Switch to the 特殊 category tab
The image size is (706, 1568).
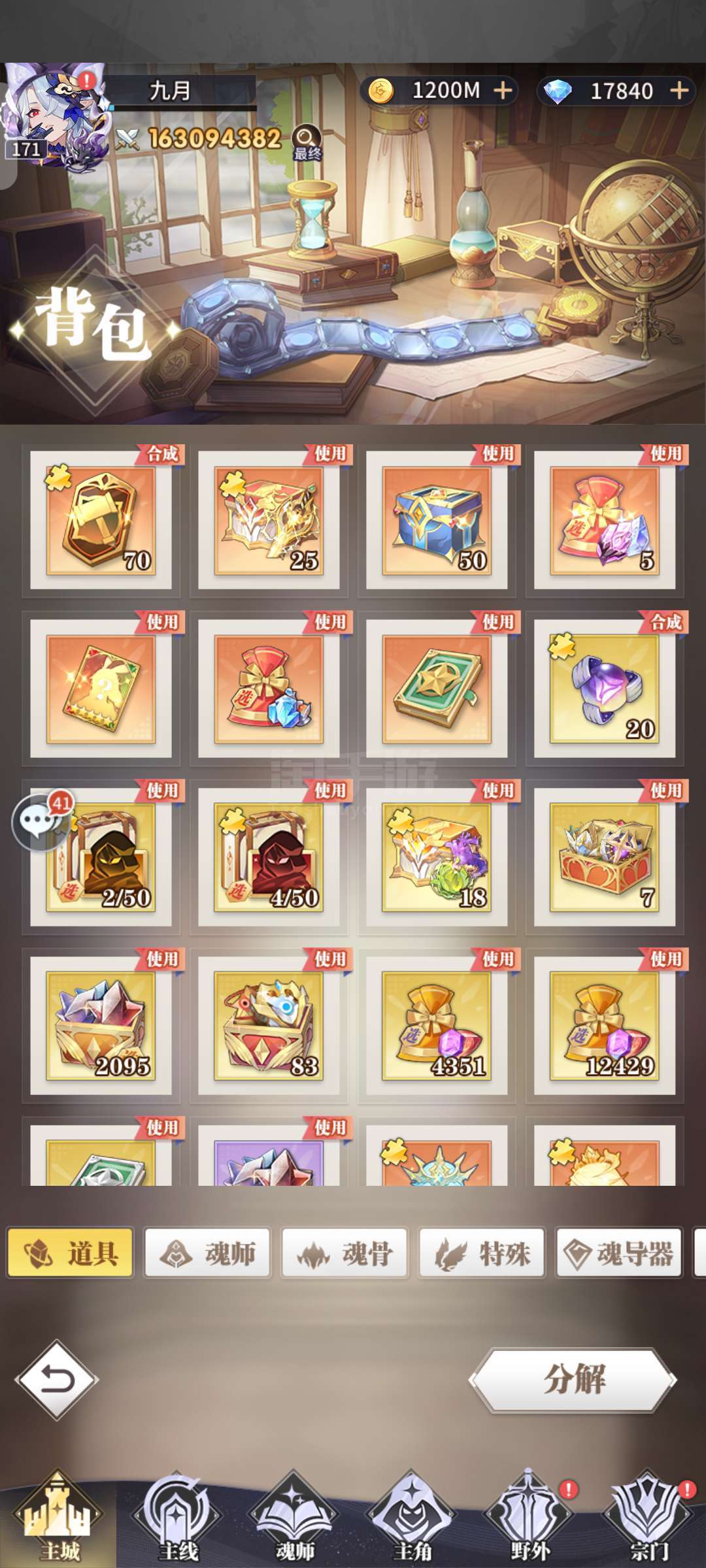pos(482,1253)
